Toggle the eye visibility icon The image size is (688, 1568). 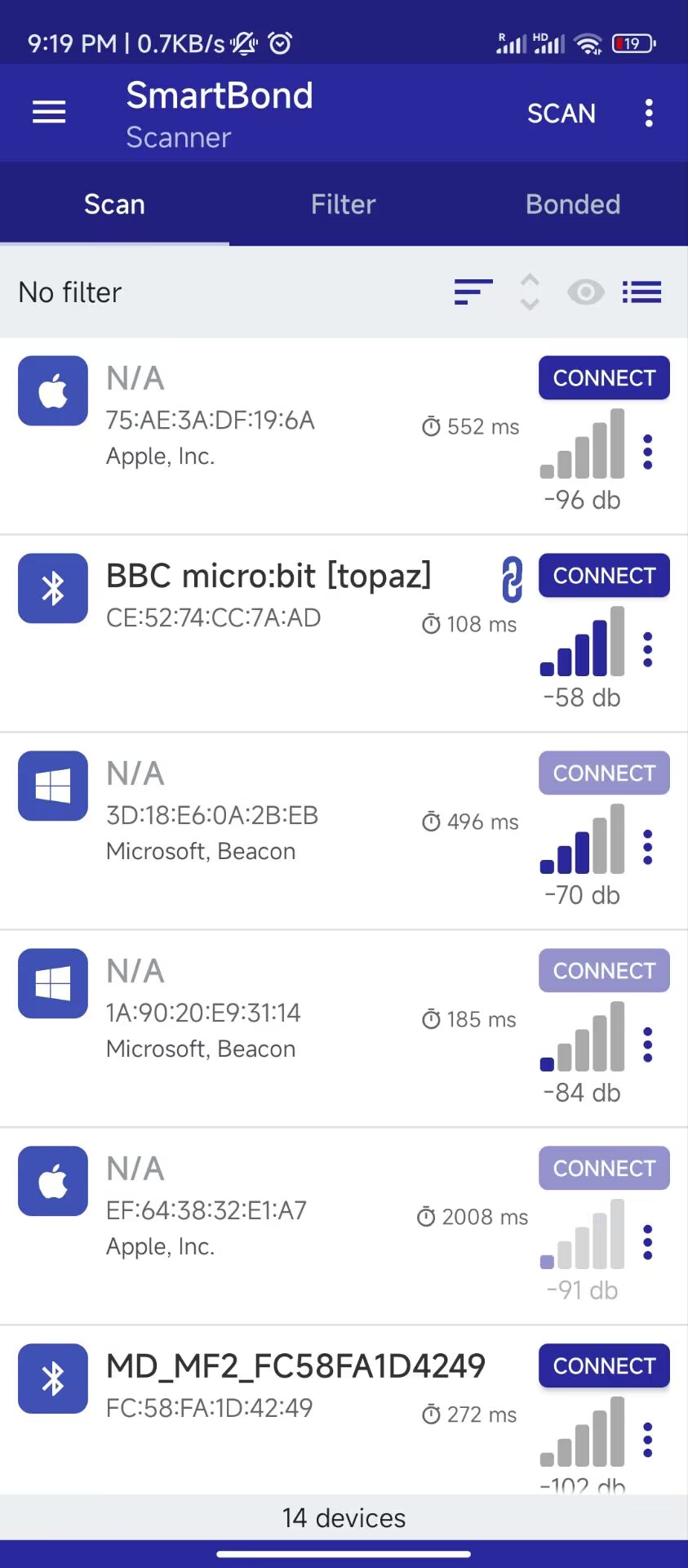click(586, 292)
